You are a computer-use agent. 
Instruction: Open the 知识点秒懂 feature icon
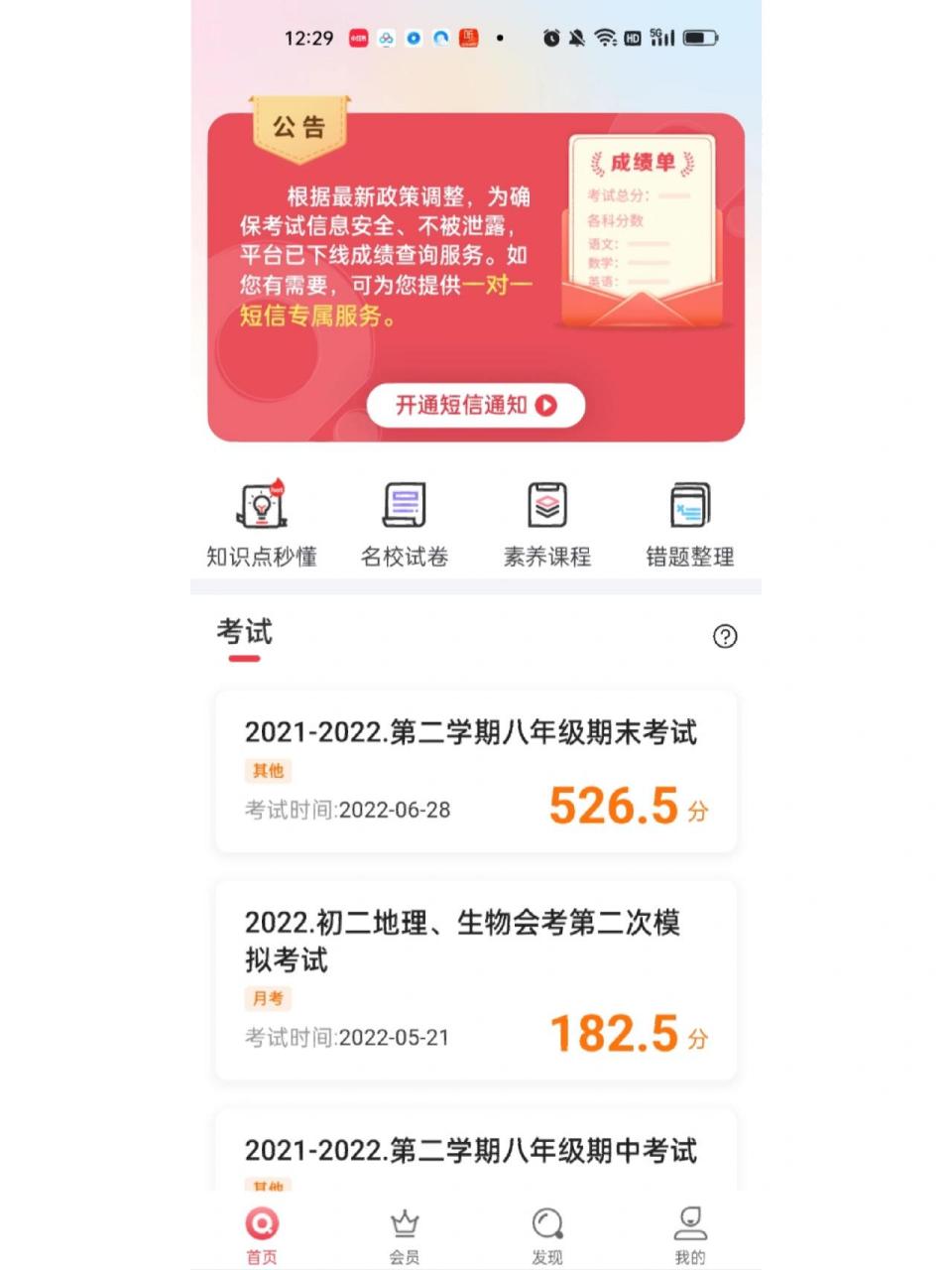260,521
